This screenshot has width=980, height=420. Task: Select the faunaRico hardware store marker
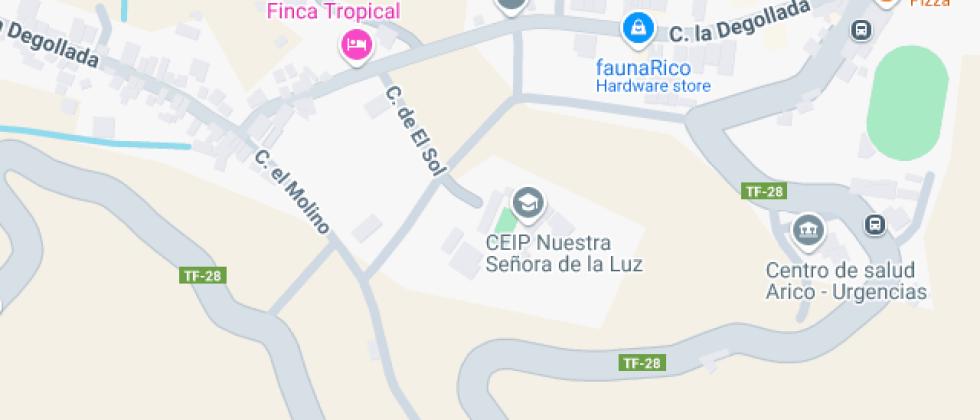[x=638, y=29]
